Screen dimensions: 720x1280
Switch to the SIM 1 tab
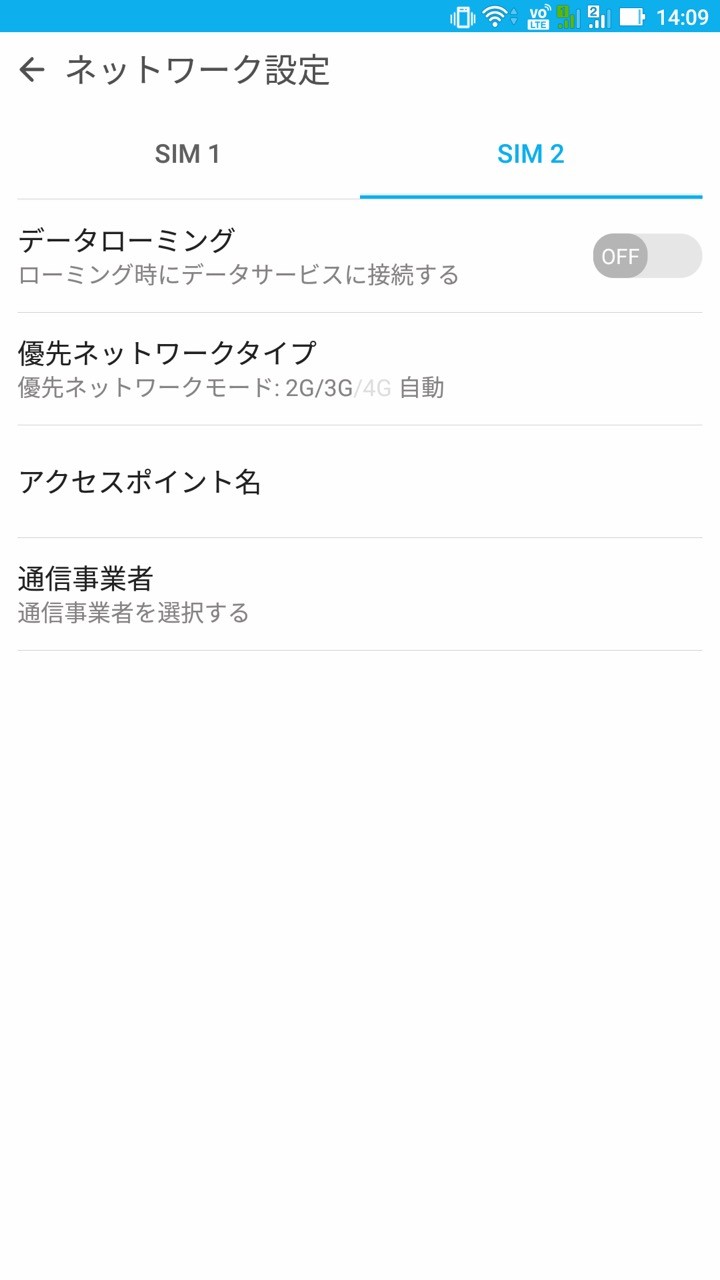(x=188, y=154)
